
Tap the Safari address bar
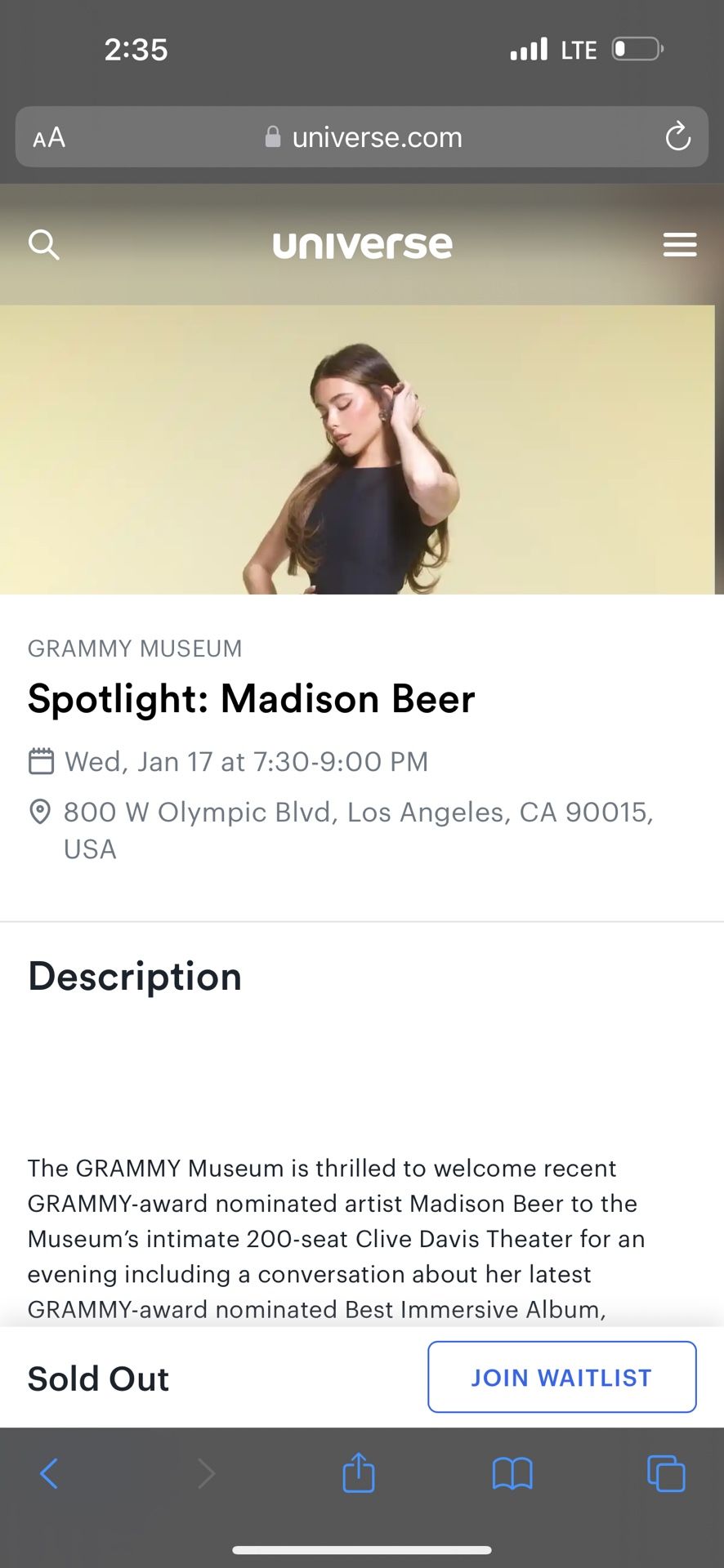363,137
